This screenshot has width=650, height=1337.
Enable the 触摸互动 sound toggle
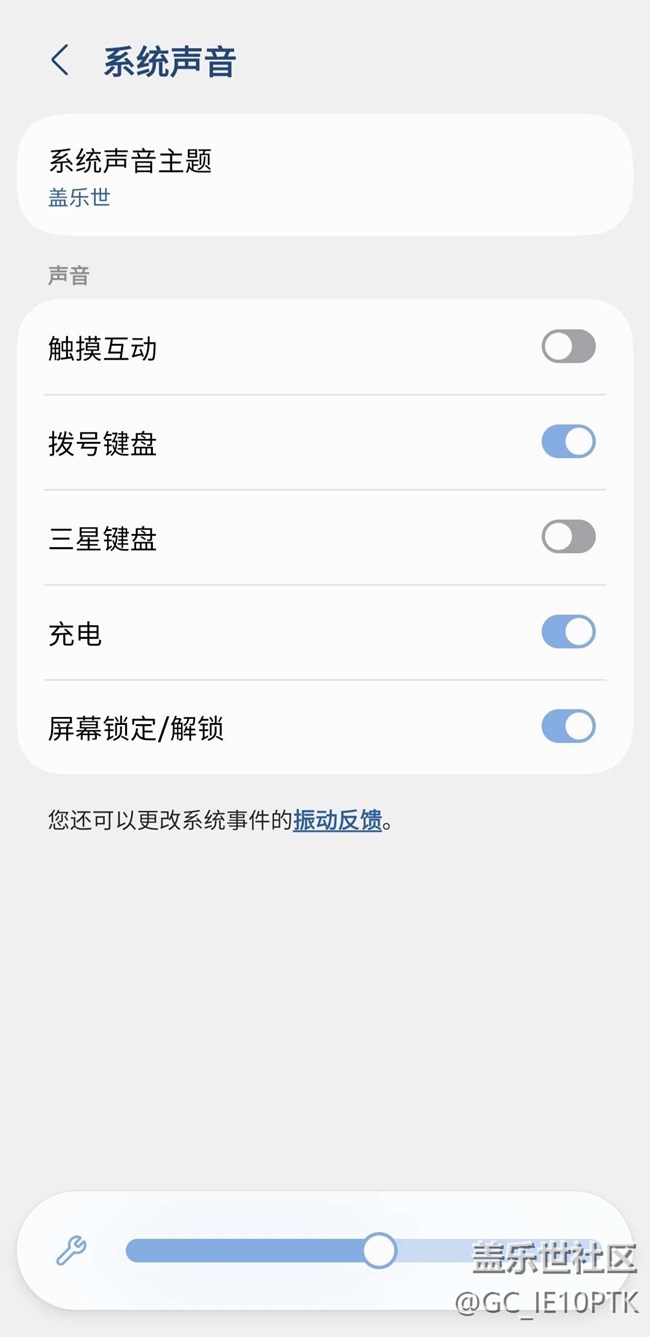coord(568,347)
